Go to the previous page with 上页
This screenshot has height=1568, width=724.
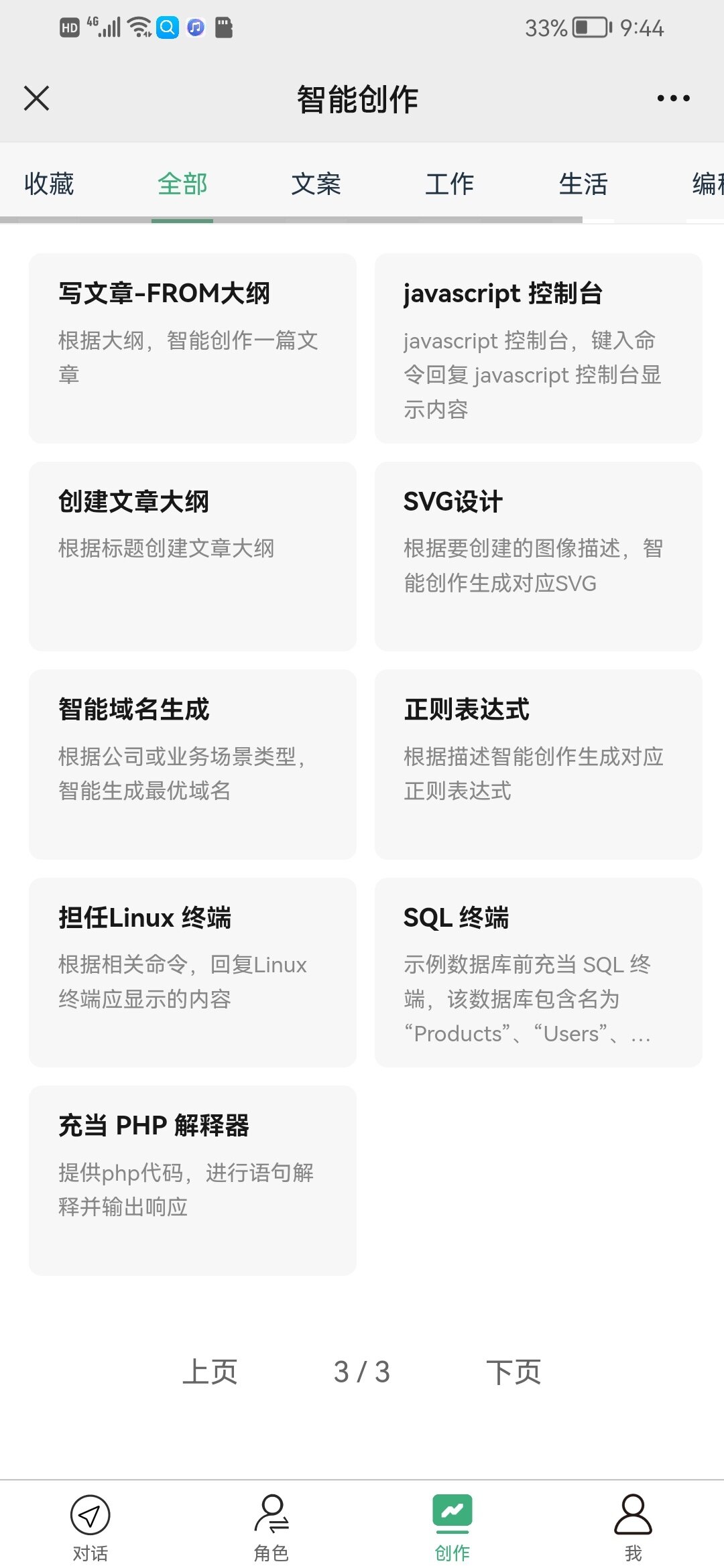click(x=210, y=1372)
